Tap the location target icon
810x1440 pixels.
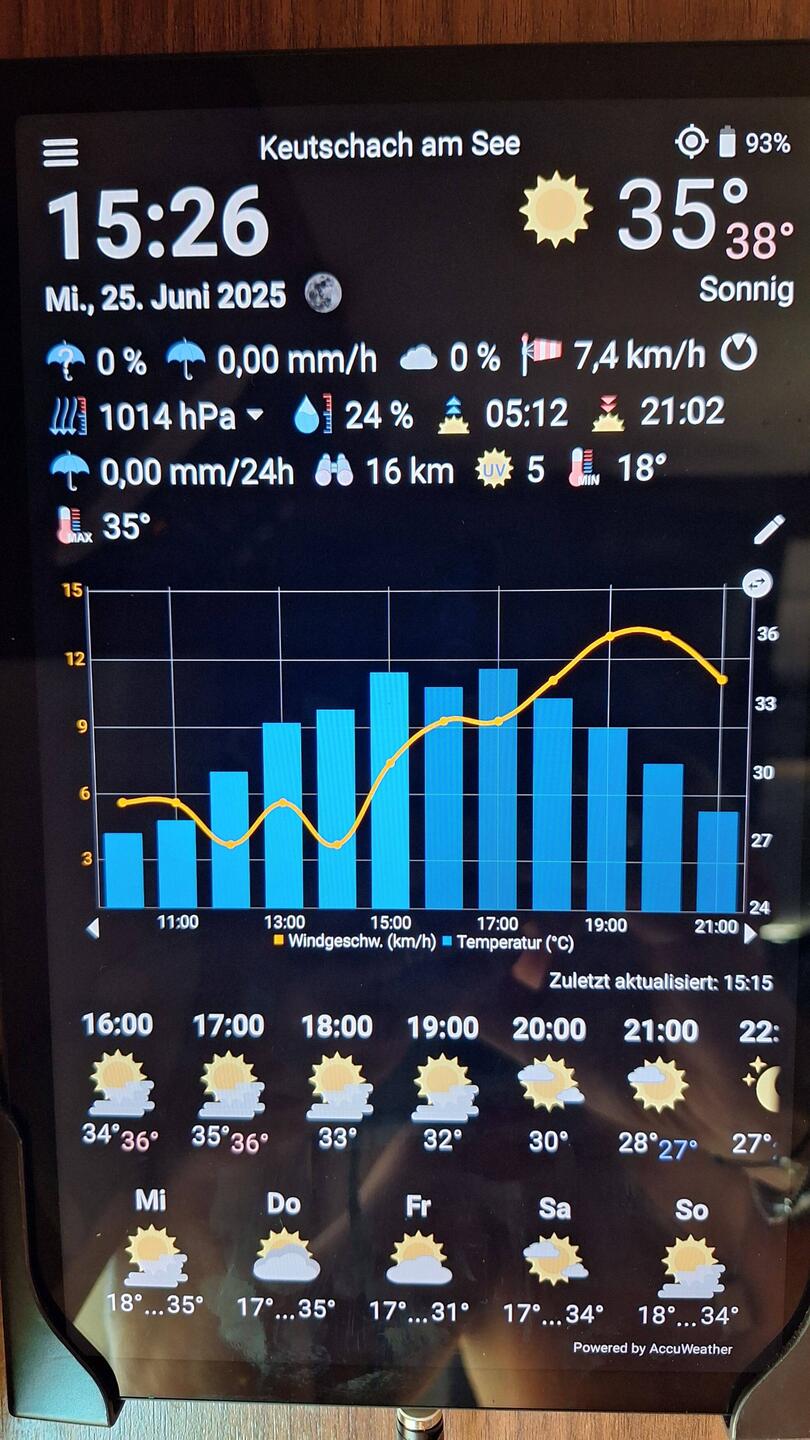691,142
